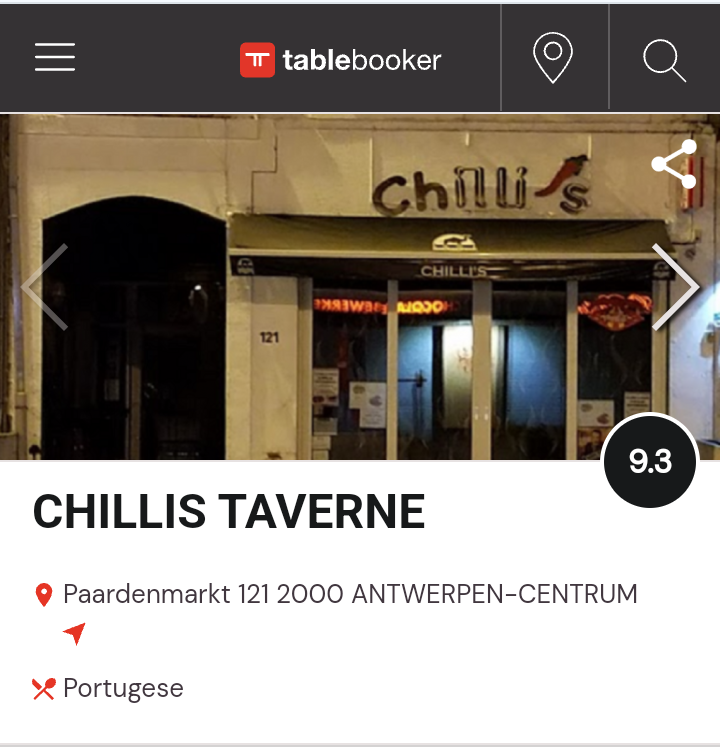Select the directions arrow under the address
The image size is (720, 747).
coord(75,632)
